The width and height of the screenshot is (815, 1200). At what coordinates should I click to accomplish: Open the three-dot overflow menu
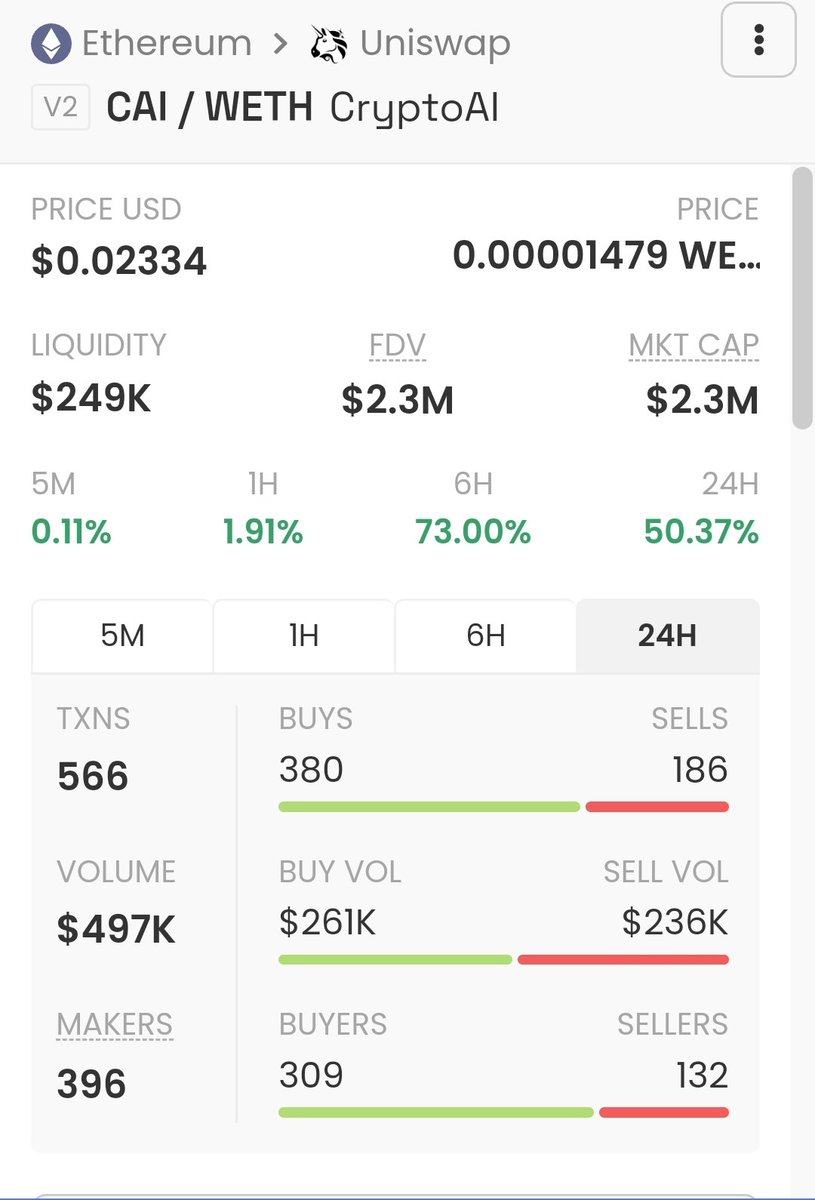(758, 41)
